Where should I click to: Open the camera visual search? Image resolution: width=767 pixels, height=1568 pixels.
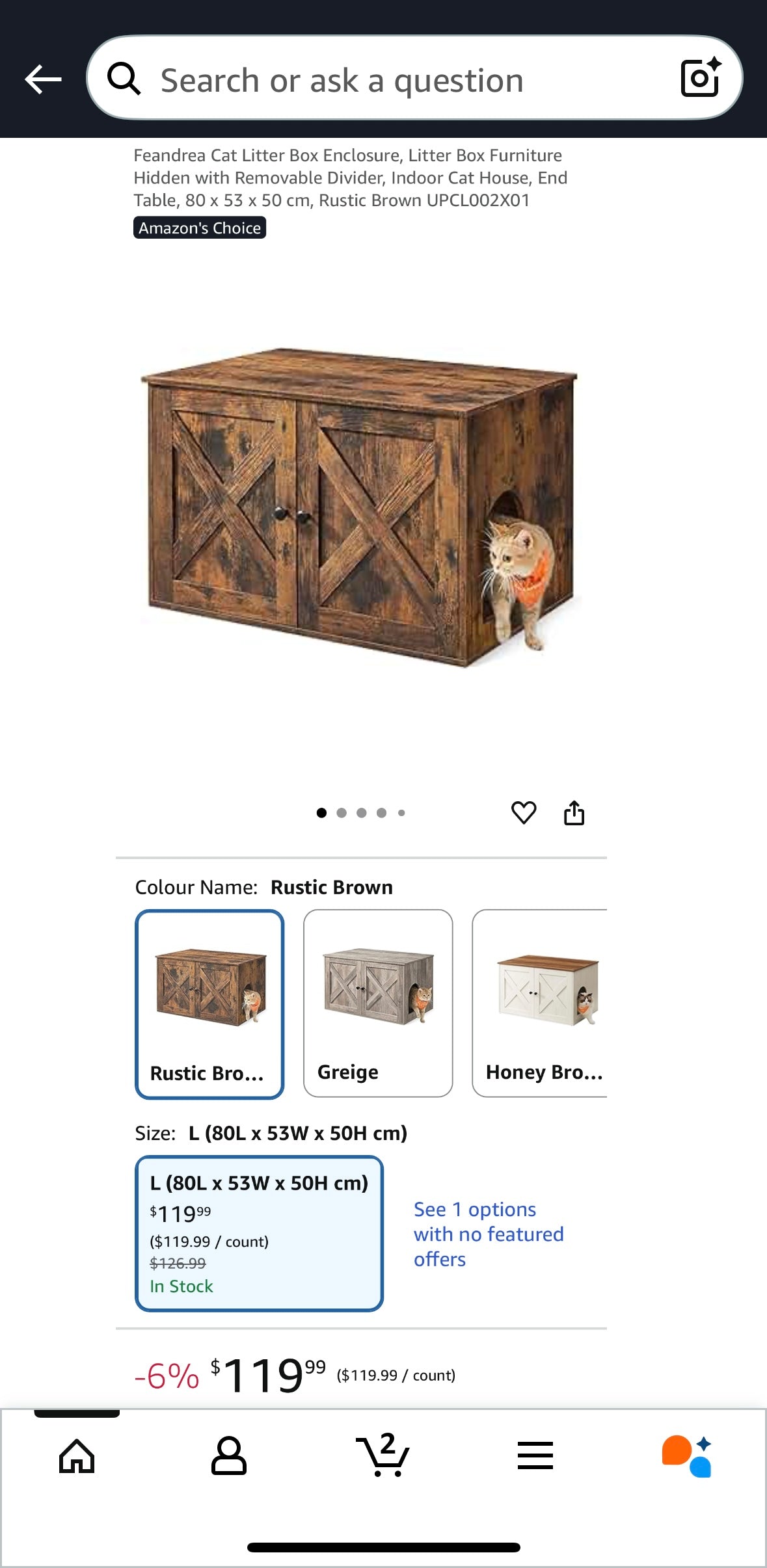tap(700, 78)
